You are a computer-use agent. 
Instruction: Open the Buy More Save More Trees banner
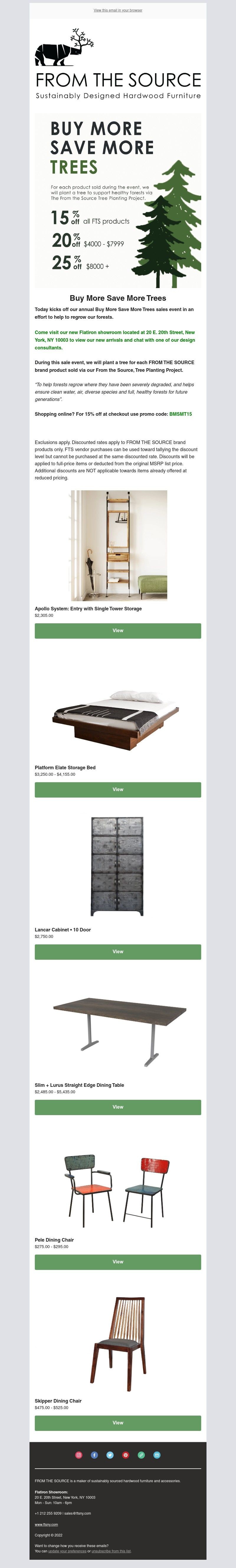[117, 201]
